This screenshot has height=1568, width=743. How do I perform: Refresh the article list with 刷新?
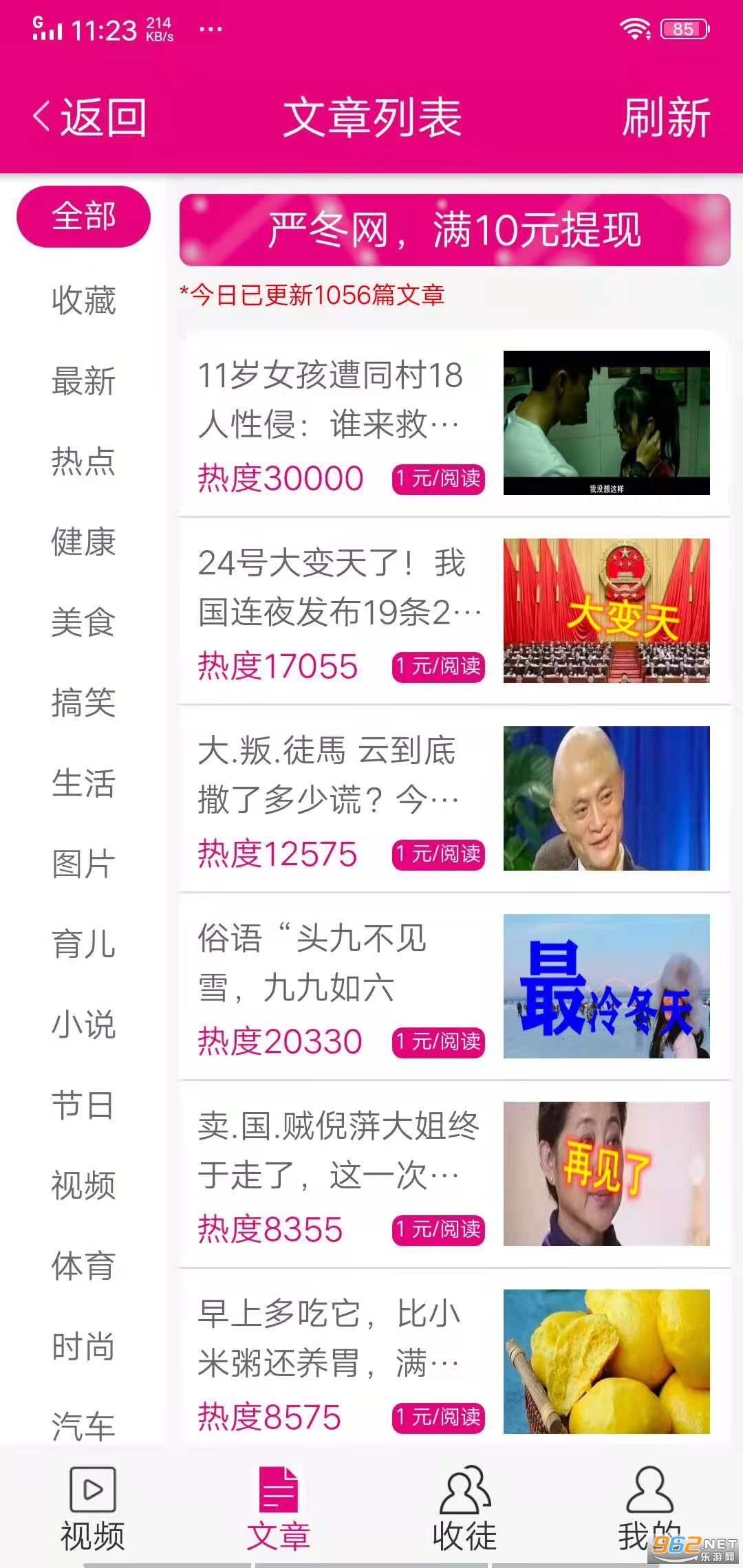[x=665, y=117]
